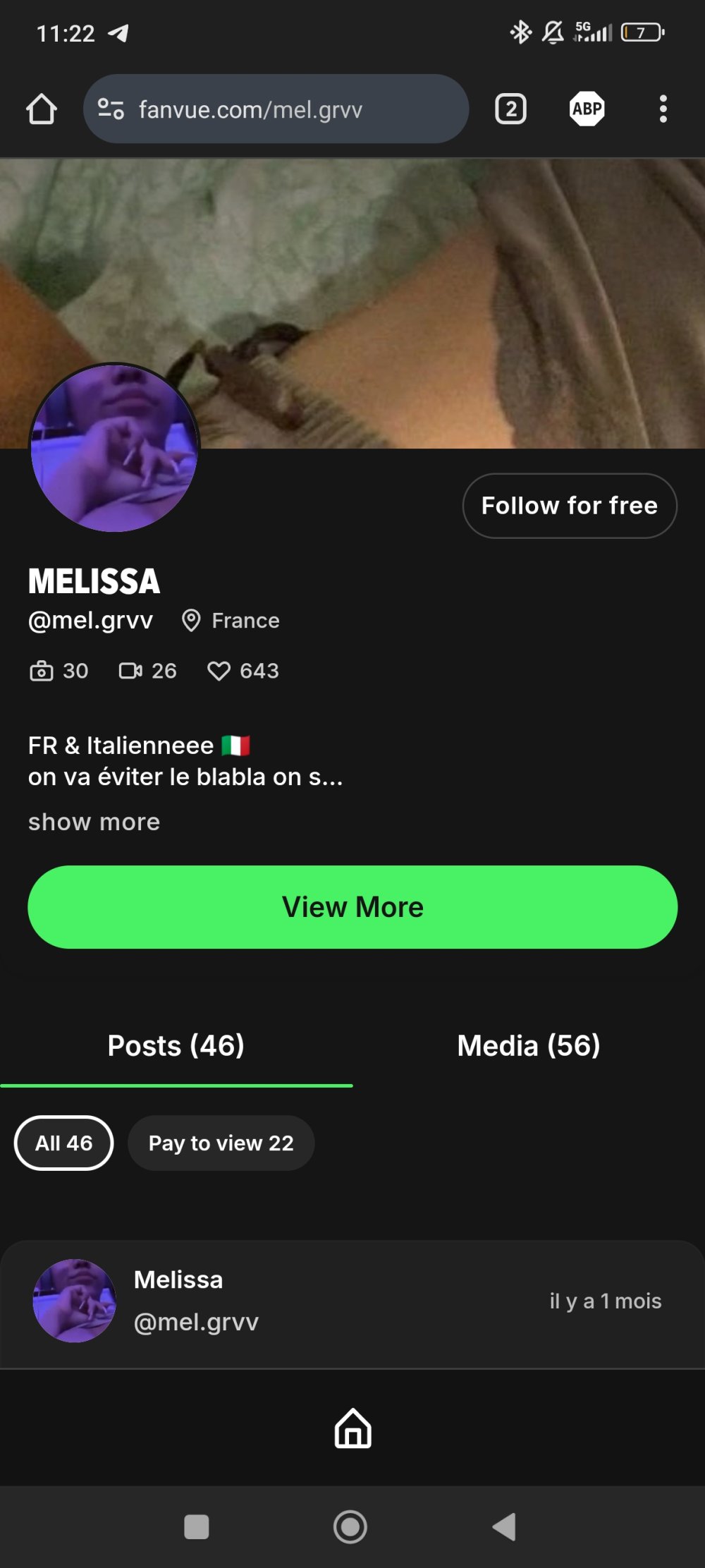Viewport: 705px width, 1568px height.
Task: Open the site settings icon in address bar
Action: [111, 109]
